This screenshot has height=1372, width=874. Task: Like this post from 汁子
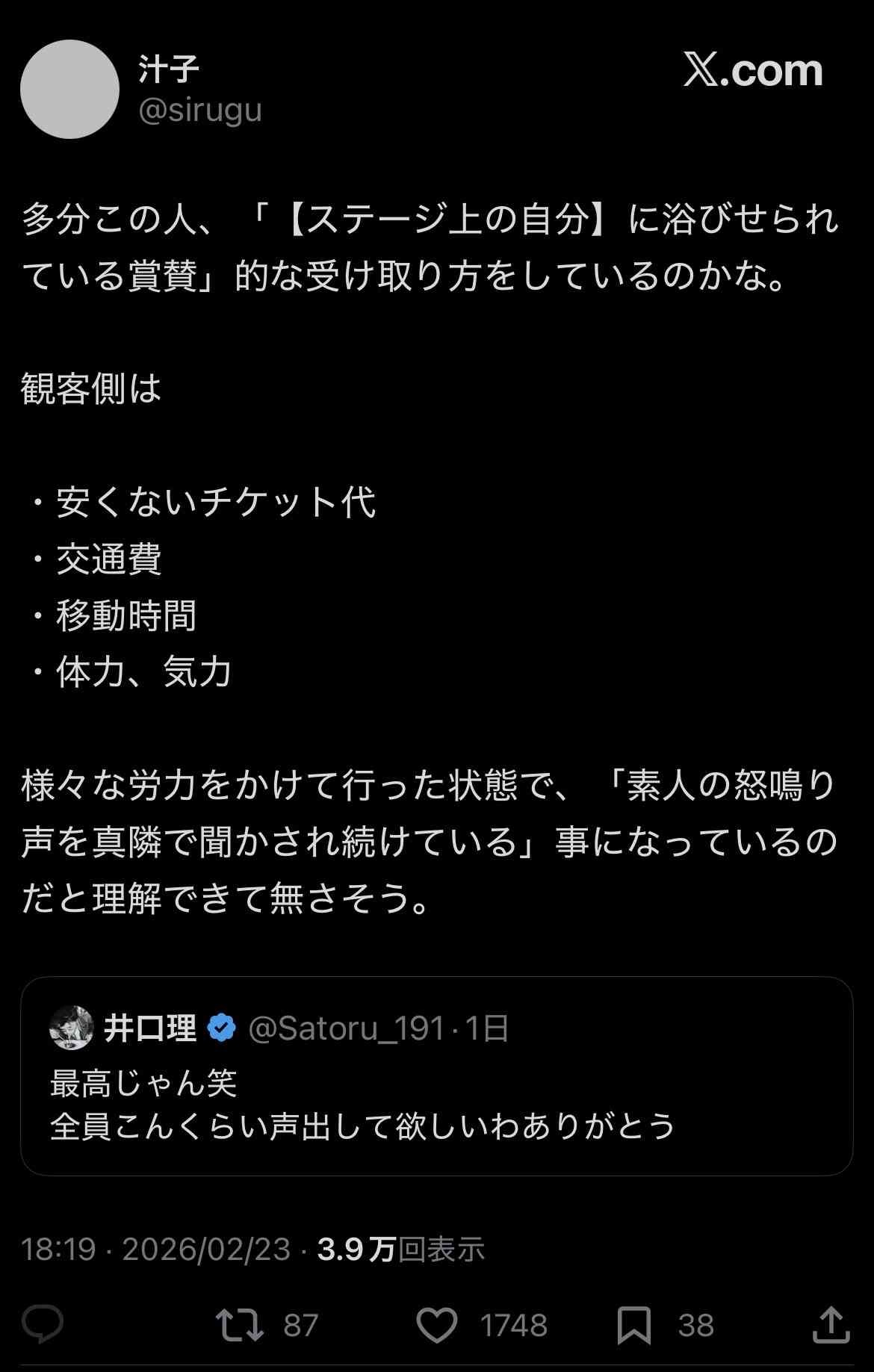point(437,1324)
